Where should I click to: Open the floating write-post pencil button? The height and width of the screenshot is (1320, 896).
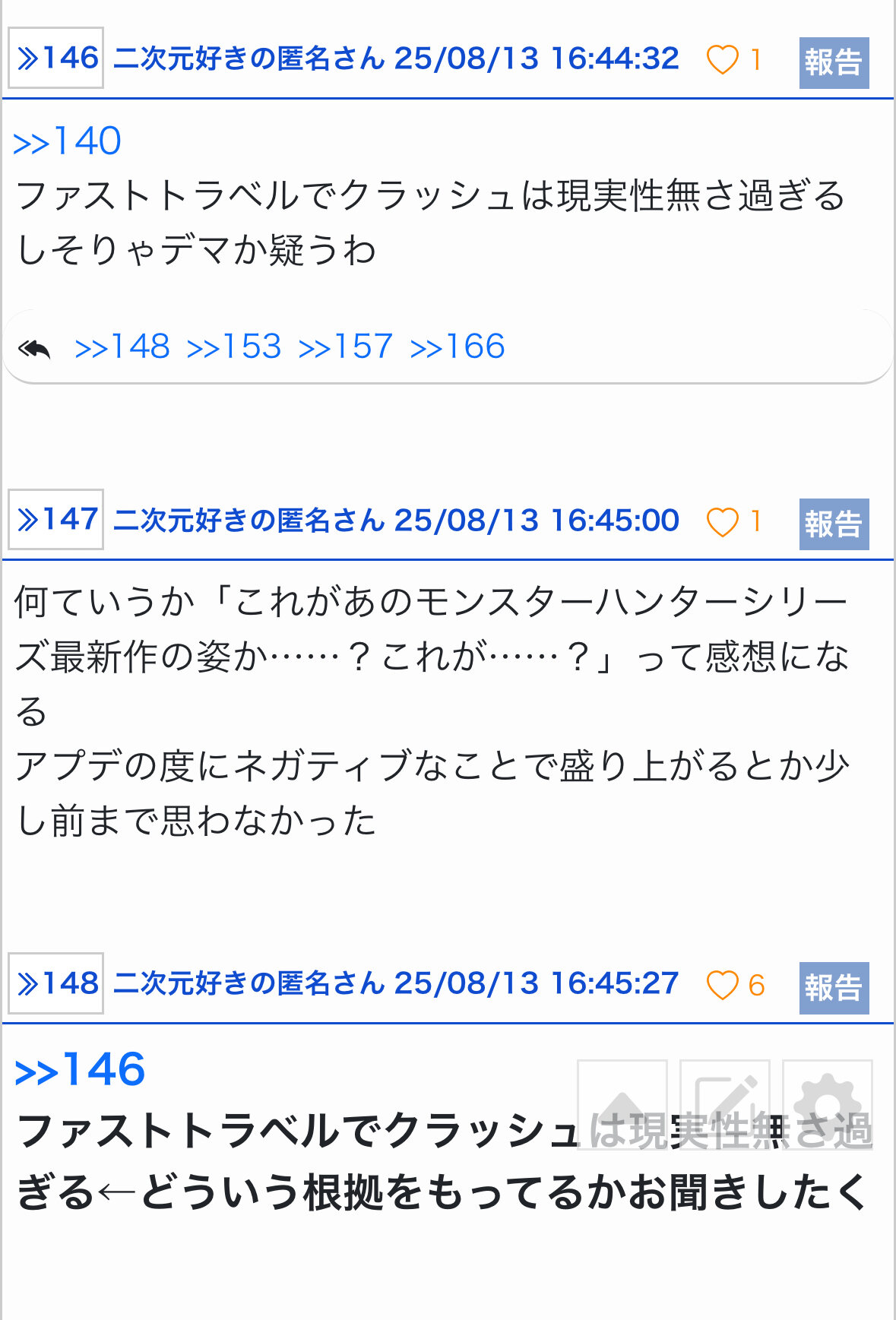pyautogui.click(x=725, y=1105)
